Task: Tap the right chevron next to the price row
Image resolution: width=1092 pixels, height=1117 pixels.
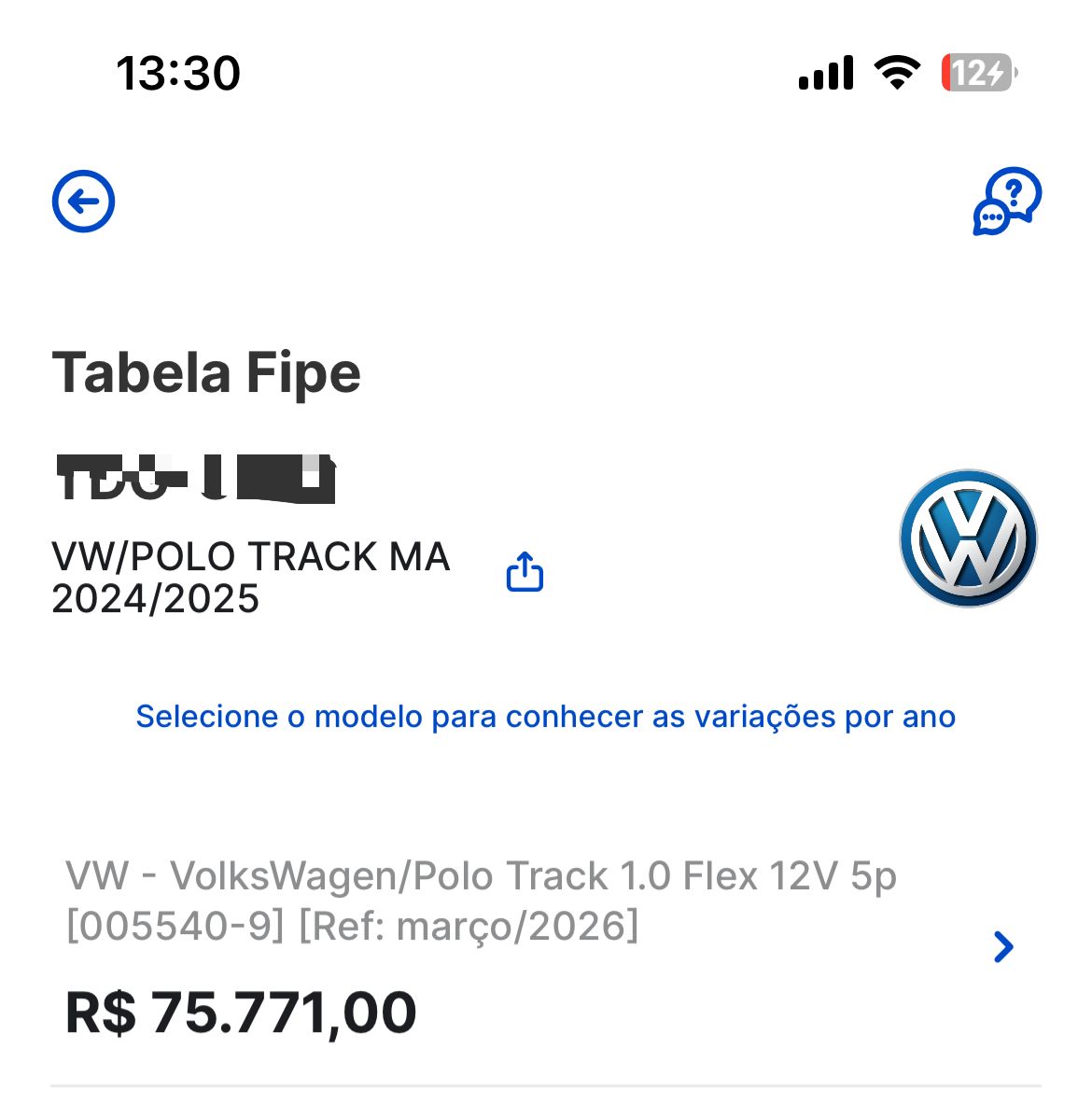Action: [x=1003, y=947]
